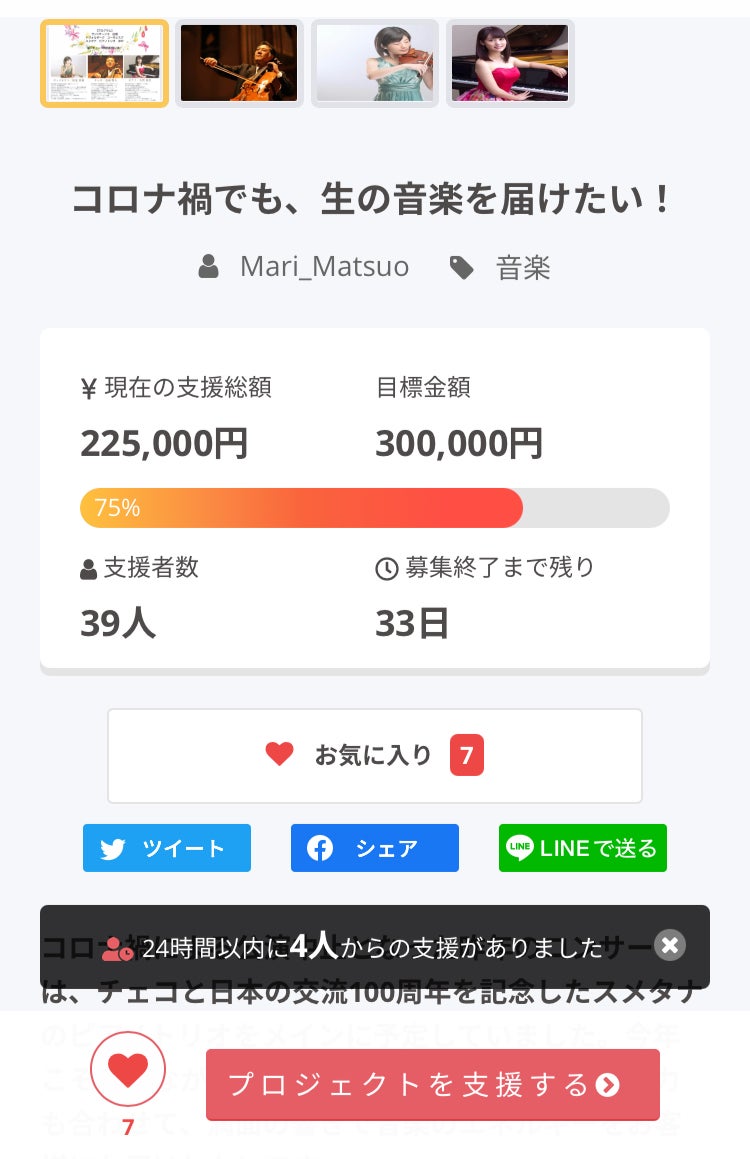The height and width of the screenshot is (1159, 750).
Task: Show the violinist photo thumbnail
Action: pyautogui.click(x=375, y=63)
